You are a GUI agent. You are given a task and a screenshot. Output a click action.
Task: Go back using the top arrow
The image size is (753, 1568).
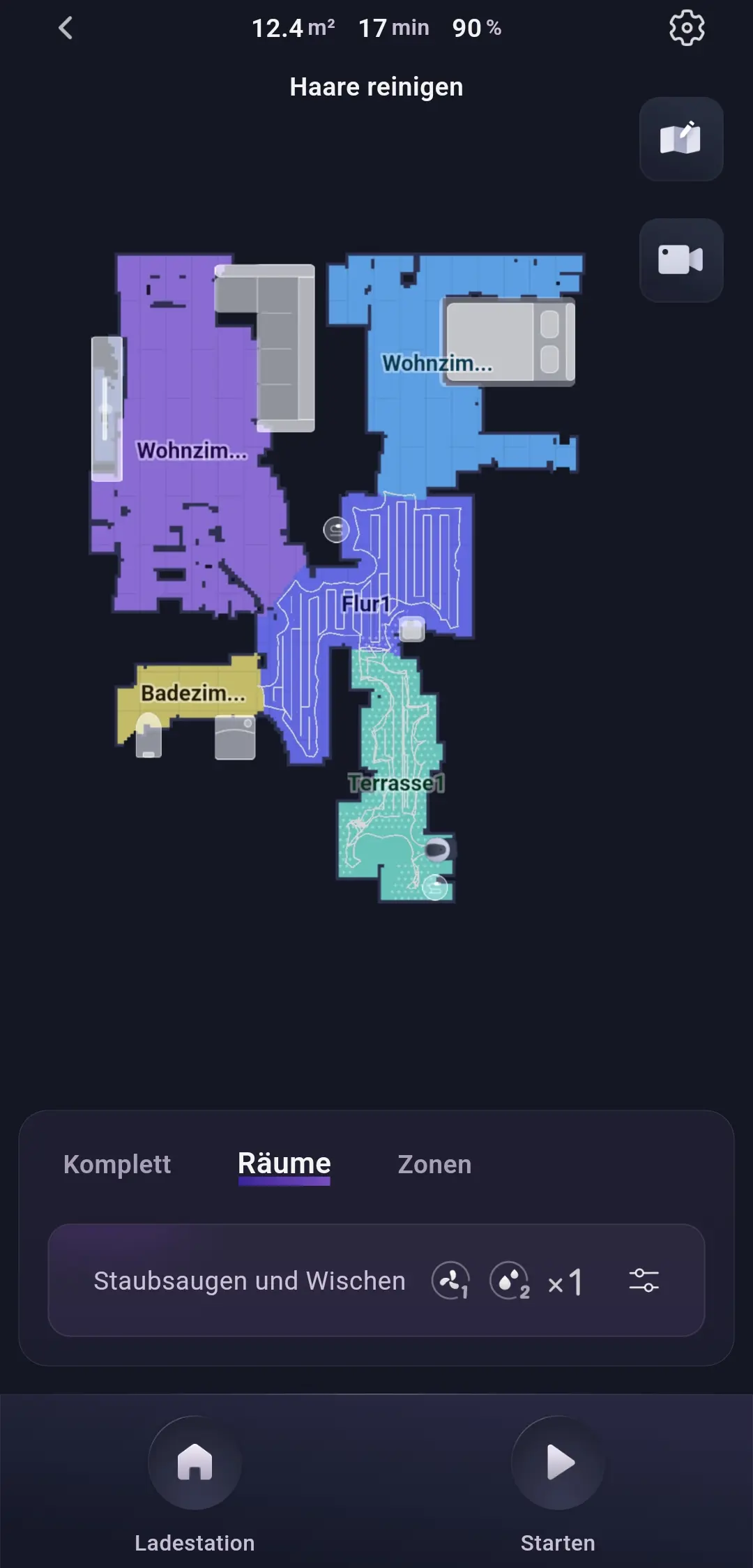point(66,29)
